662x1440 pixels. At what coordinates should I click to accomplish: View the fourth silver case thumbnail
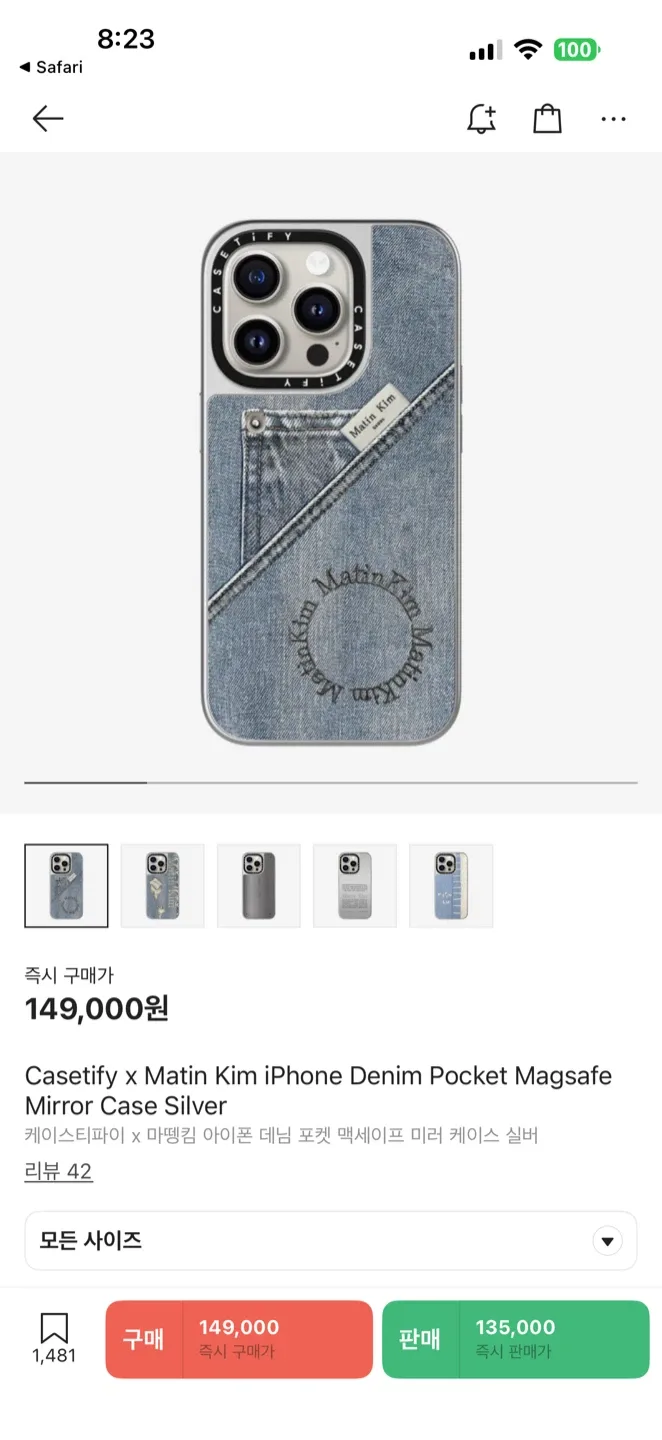point(354,886)
